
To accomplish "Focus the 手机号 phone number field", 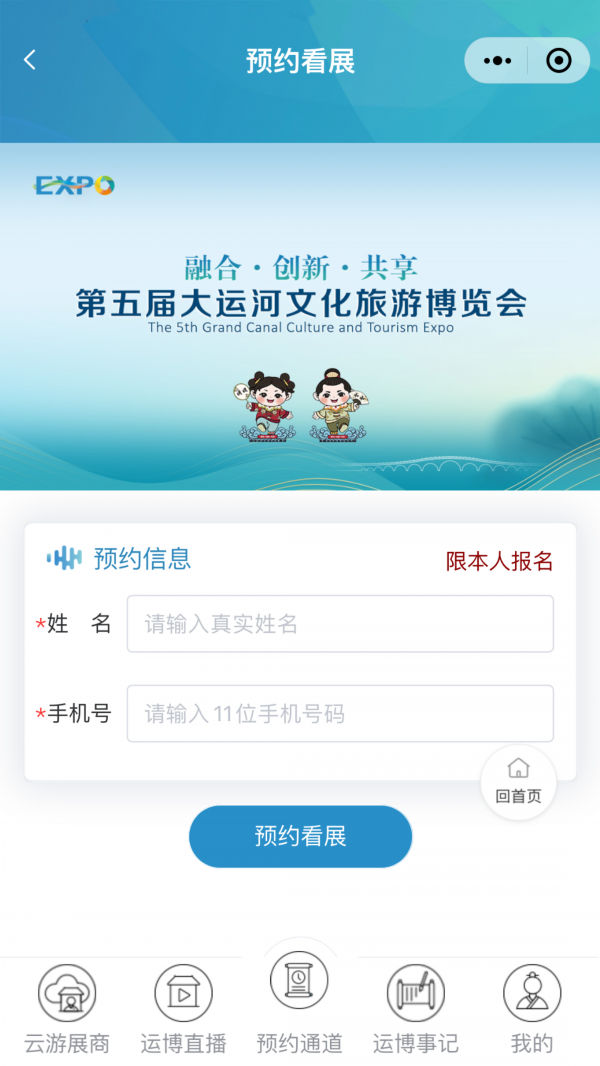I will point(340,714).
